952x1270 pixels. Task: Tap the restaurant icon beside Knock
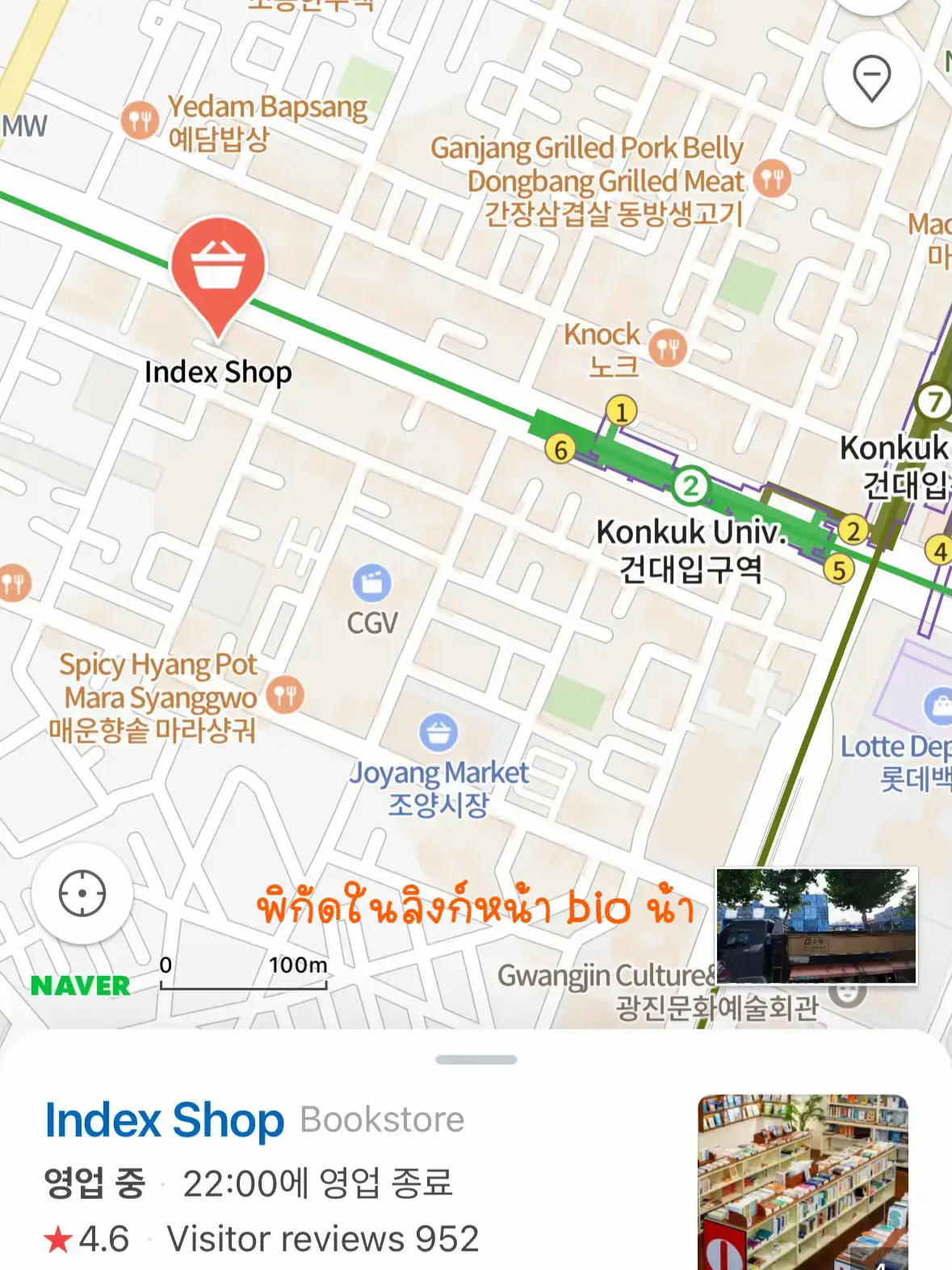(x=667, y=349)
